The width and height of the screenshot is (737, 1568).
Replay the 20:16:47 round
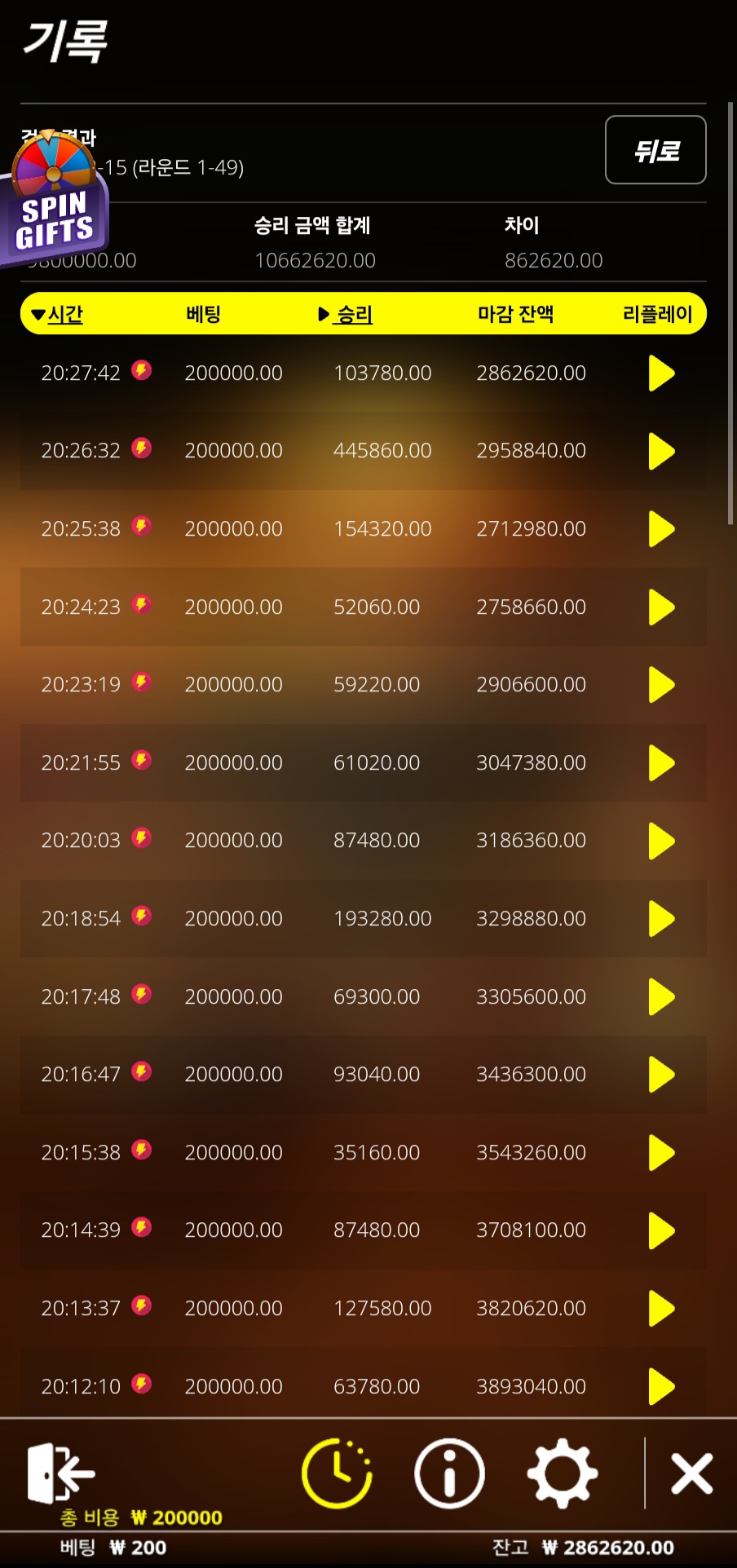point(661,1075)
